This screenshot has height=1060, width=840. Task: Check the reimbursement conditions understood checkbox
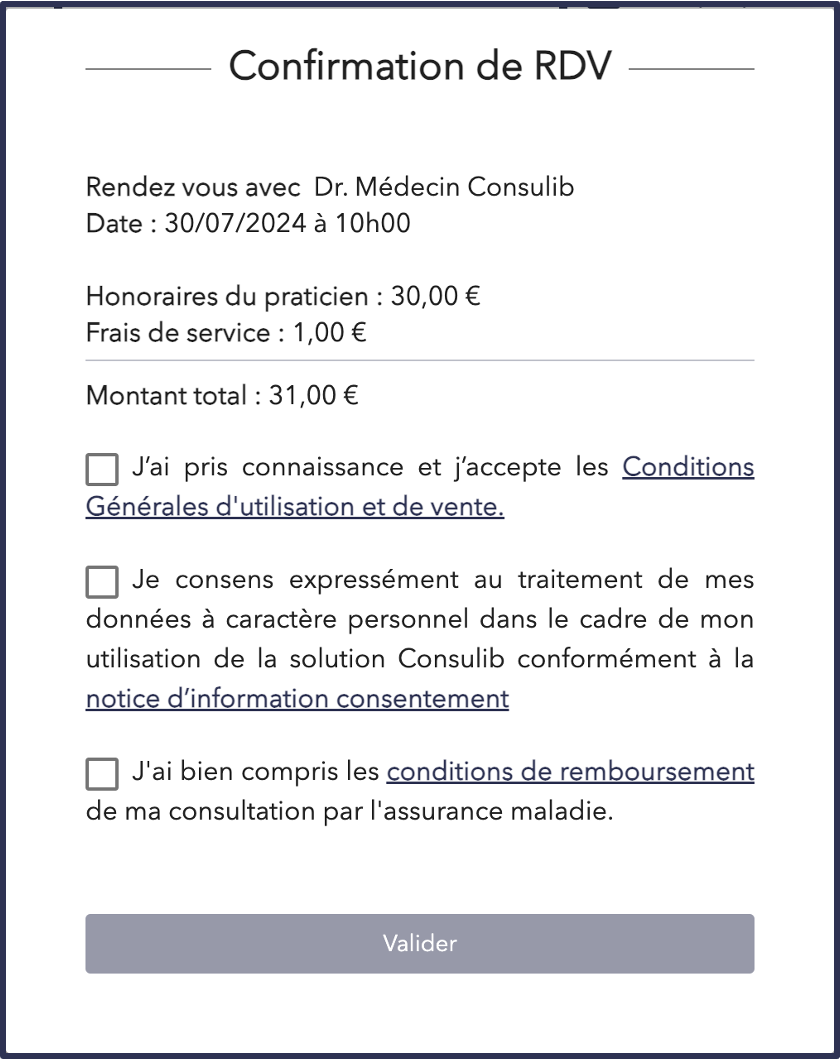(x=102, y=773)
